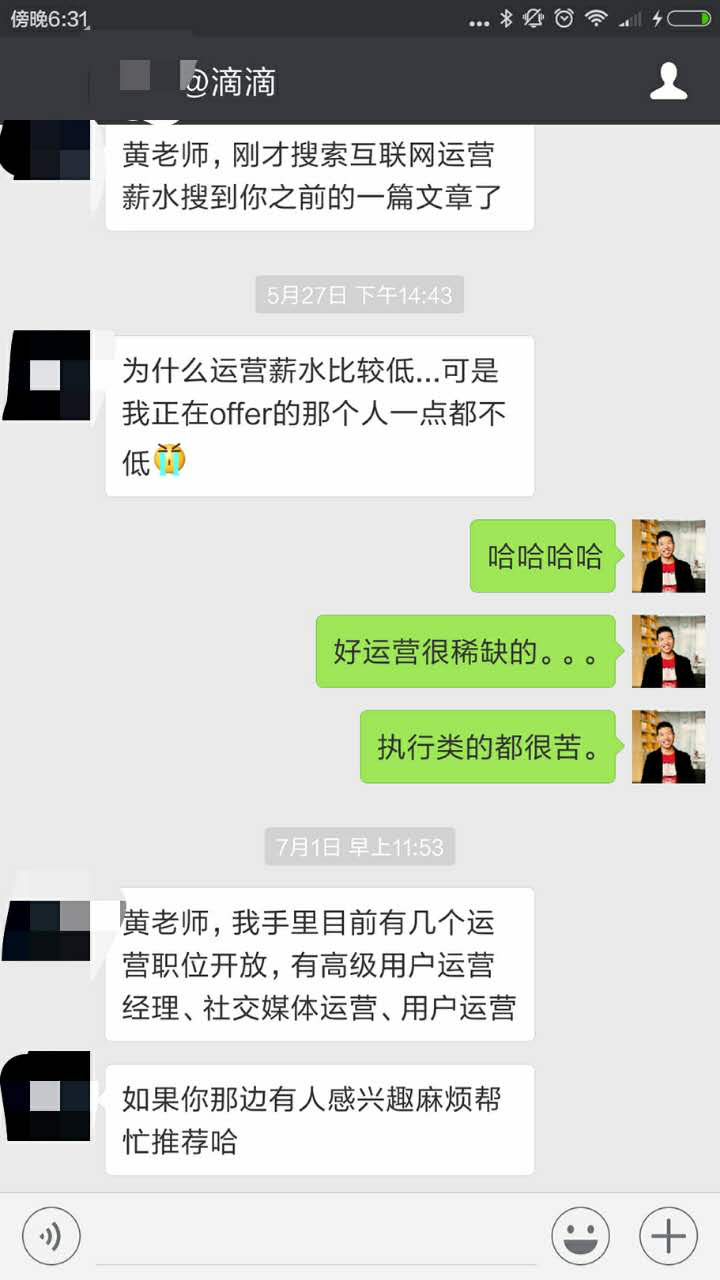Tap contact avatar beside 如果你那边有人感兴趣 message
Viewport: 720px width, 1280px height.
click(x=47, y=1096)
